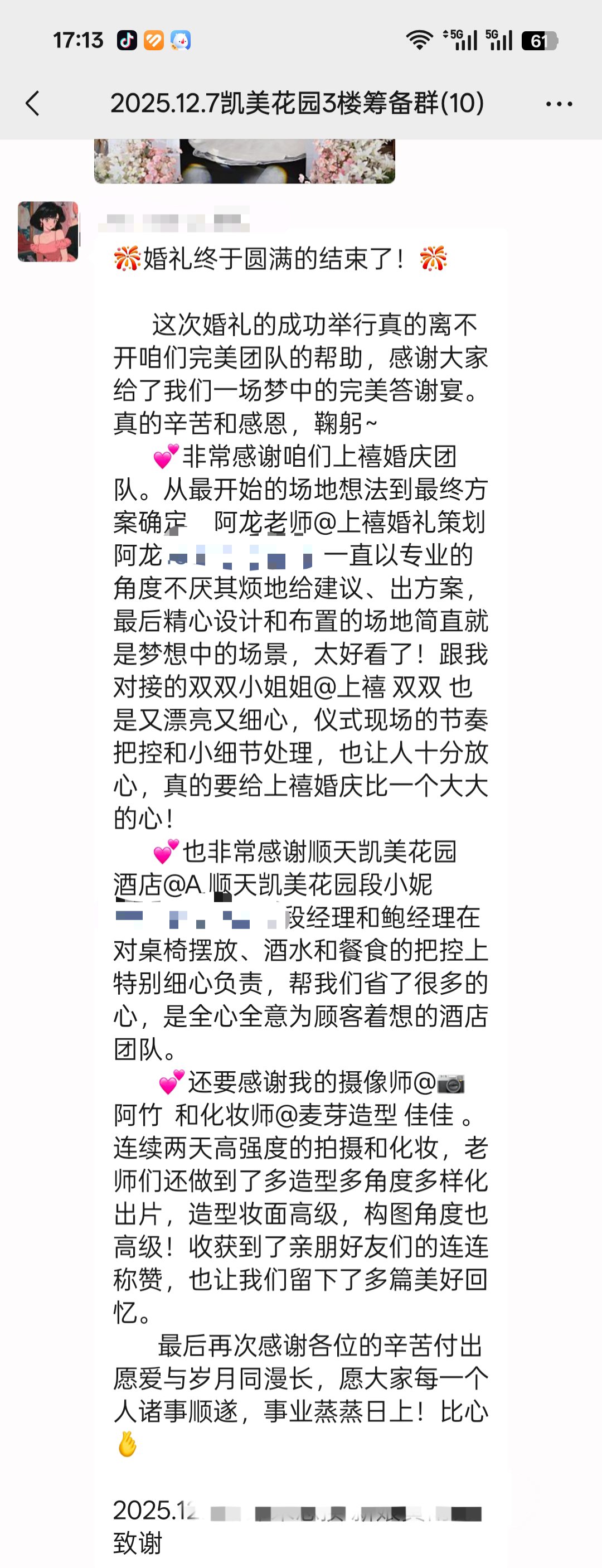Screen dimensions: 602x1568
Task: Go back from the group chat
Action: point(33,104)
